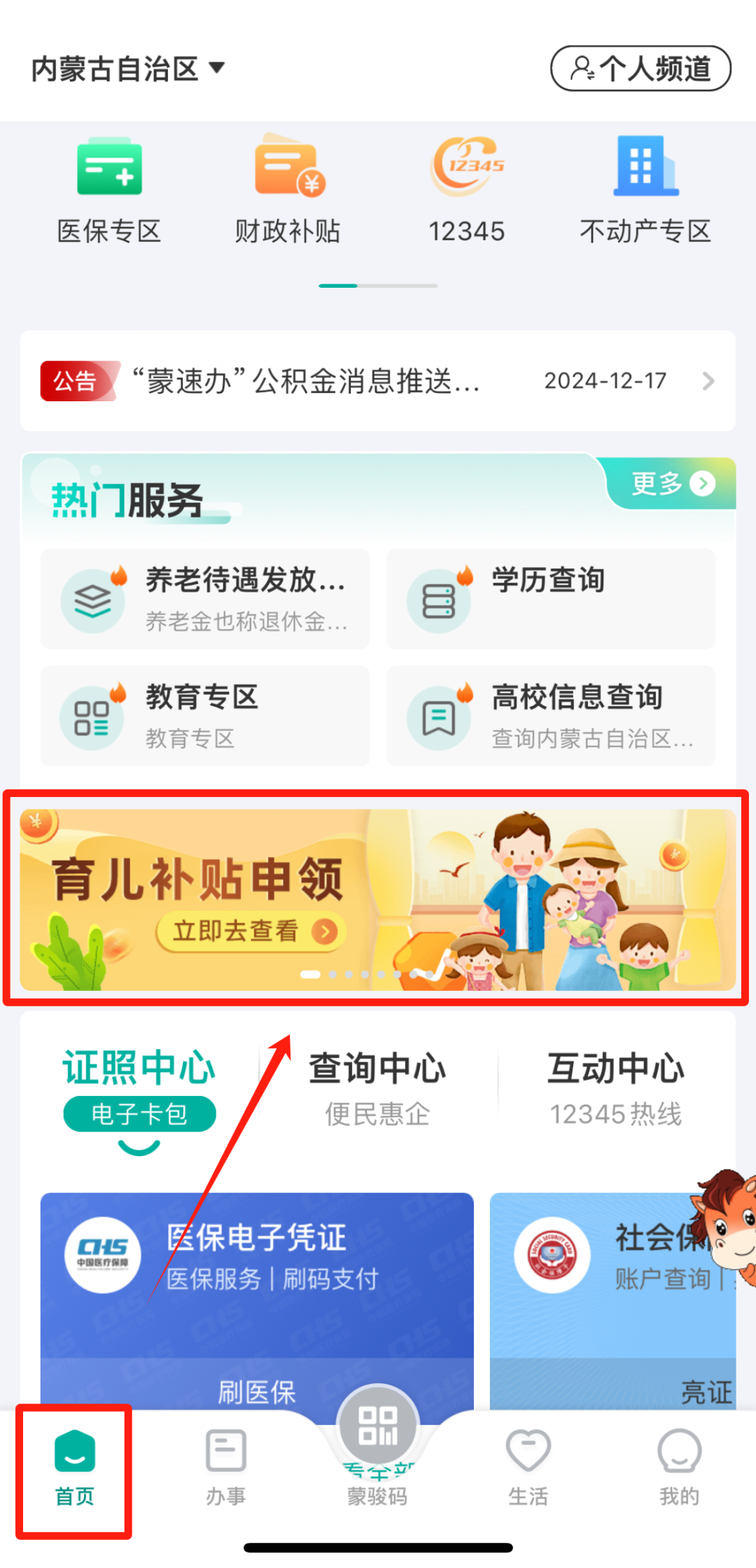Open 养老待遇发放 service
Screen dimensions: 756x1568
click(x=205, y=599)
